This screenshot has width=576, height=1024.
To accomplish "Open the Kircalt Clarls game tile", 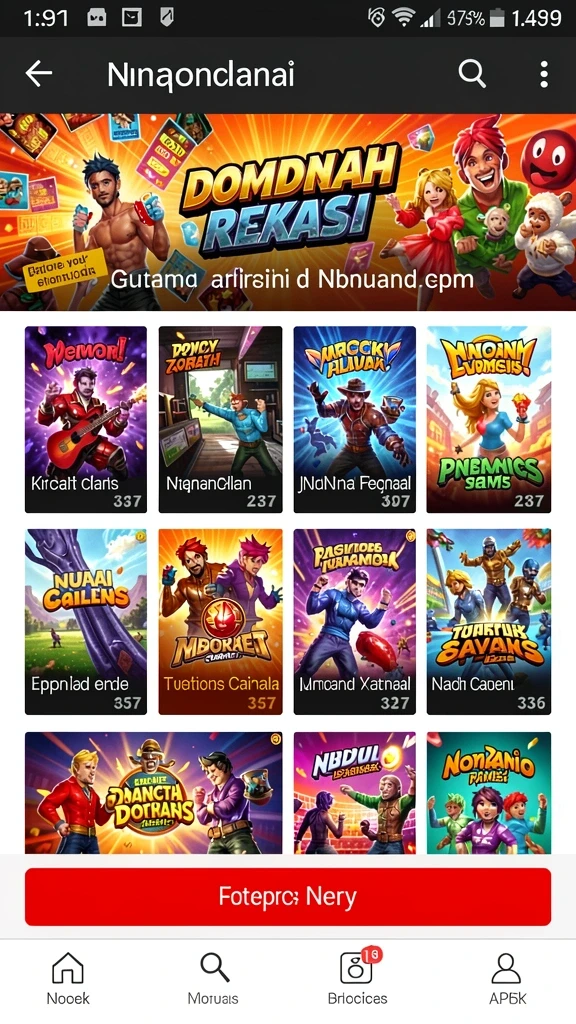I will point(86,419).
